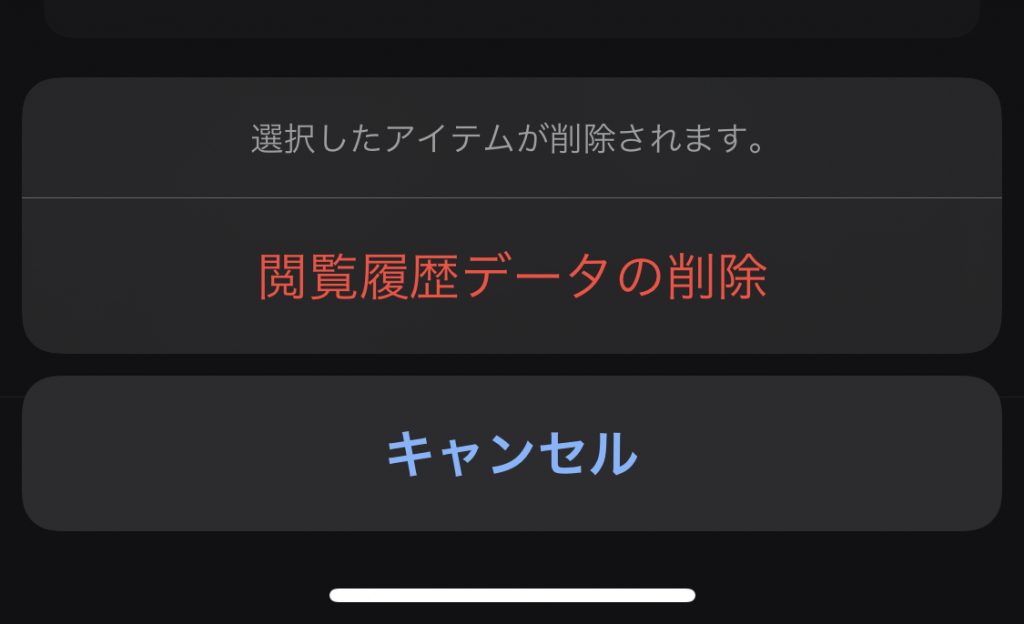The image size is (1024, 624).
Task: Dismiss the sheet with キャンセル
Action: pyautogui.click(x=512, y=454)
